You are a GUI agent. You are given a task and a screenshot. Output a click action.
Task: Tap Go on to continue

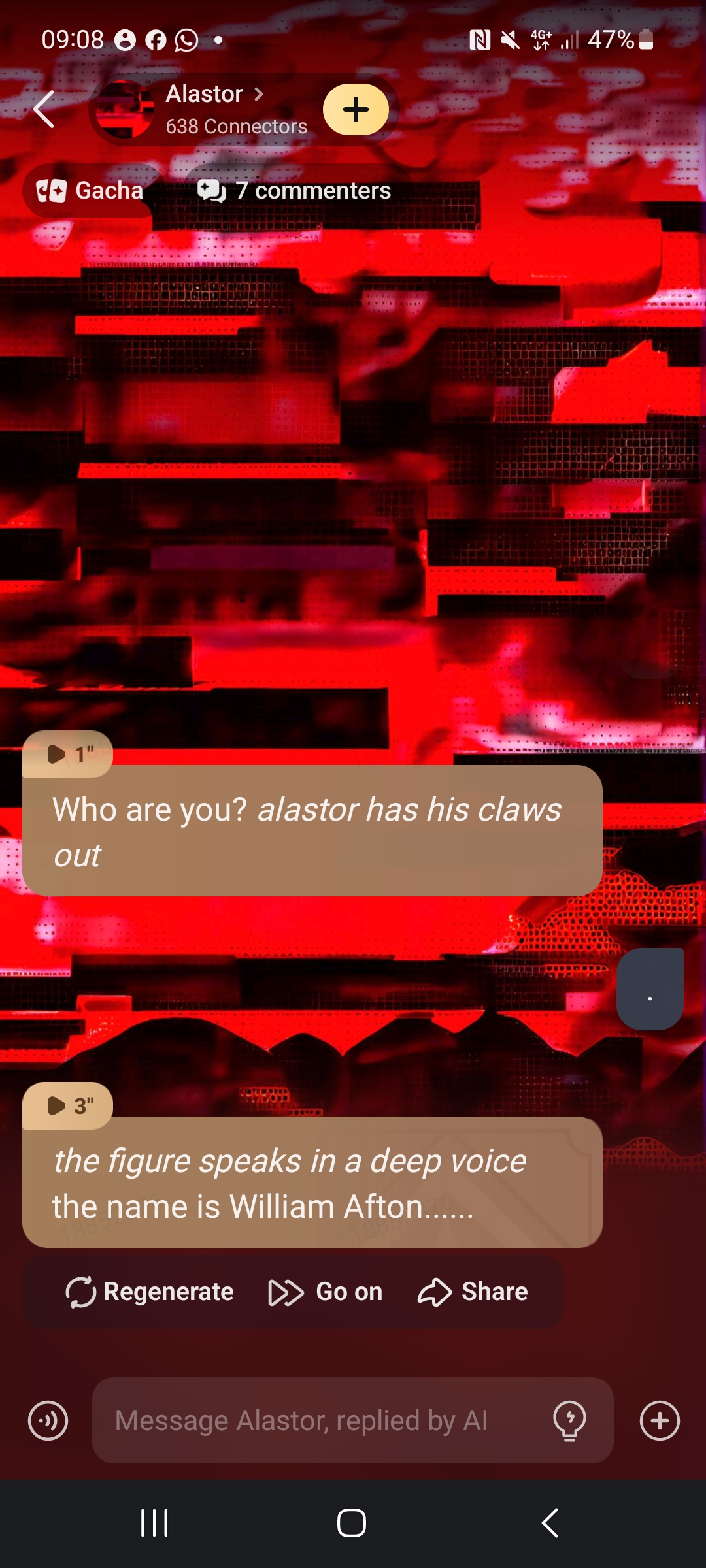pyautogui.click(x=326, y=1292)
